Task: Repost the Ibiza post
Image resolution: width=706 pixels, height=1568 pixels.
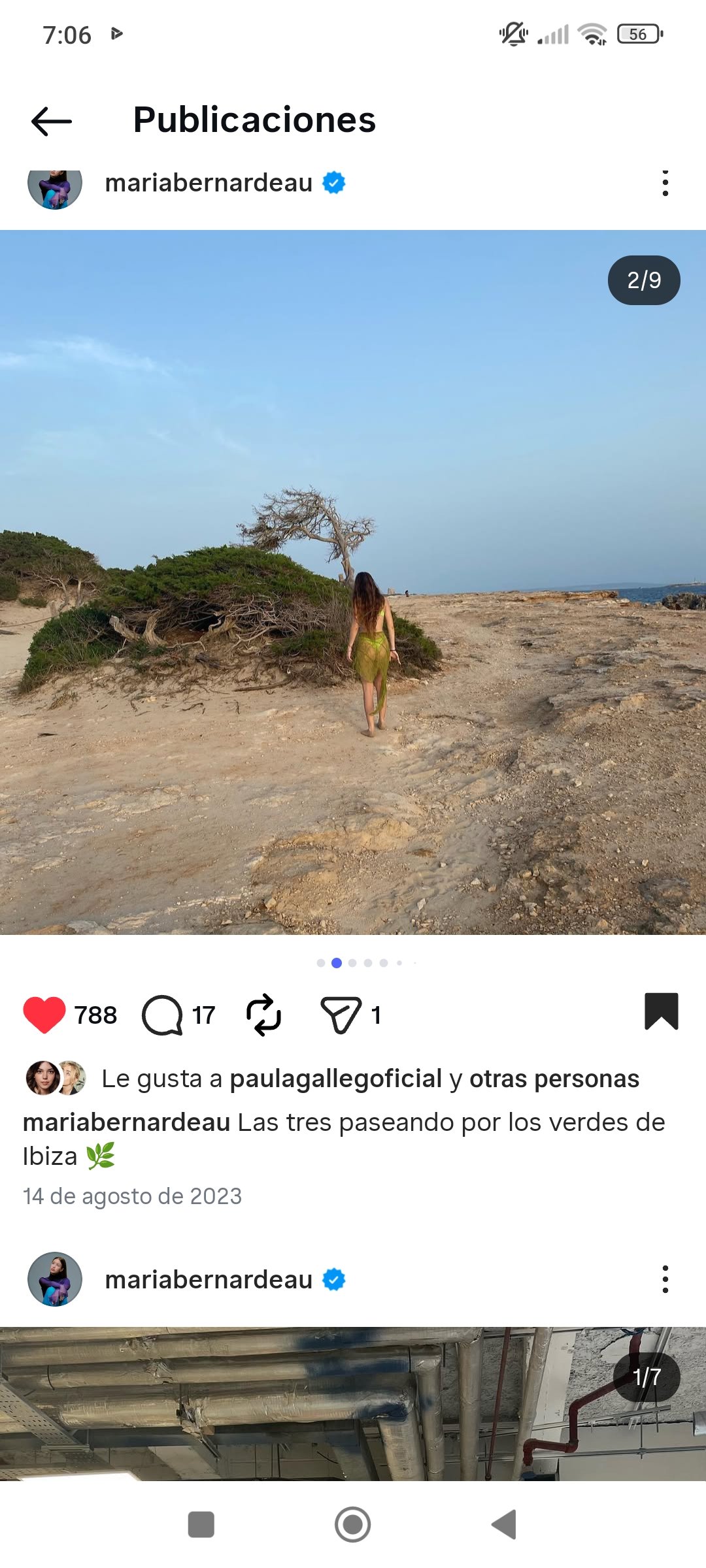Action: click(x=263, y=1015)
